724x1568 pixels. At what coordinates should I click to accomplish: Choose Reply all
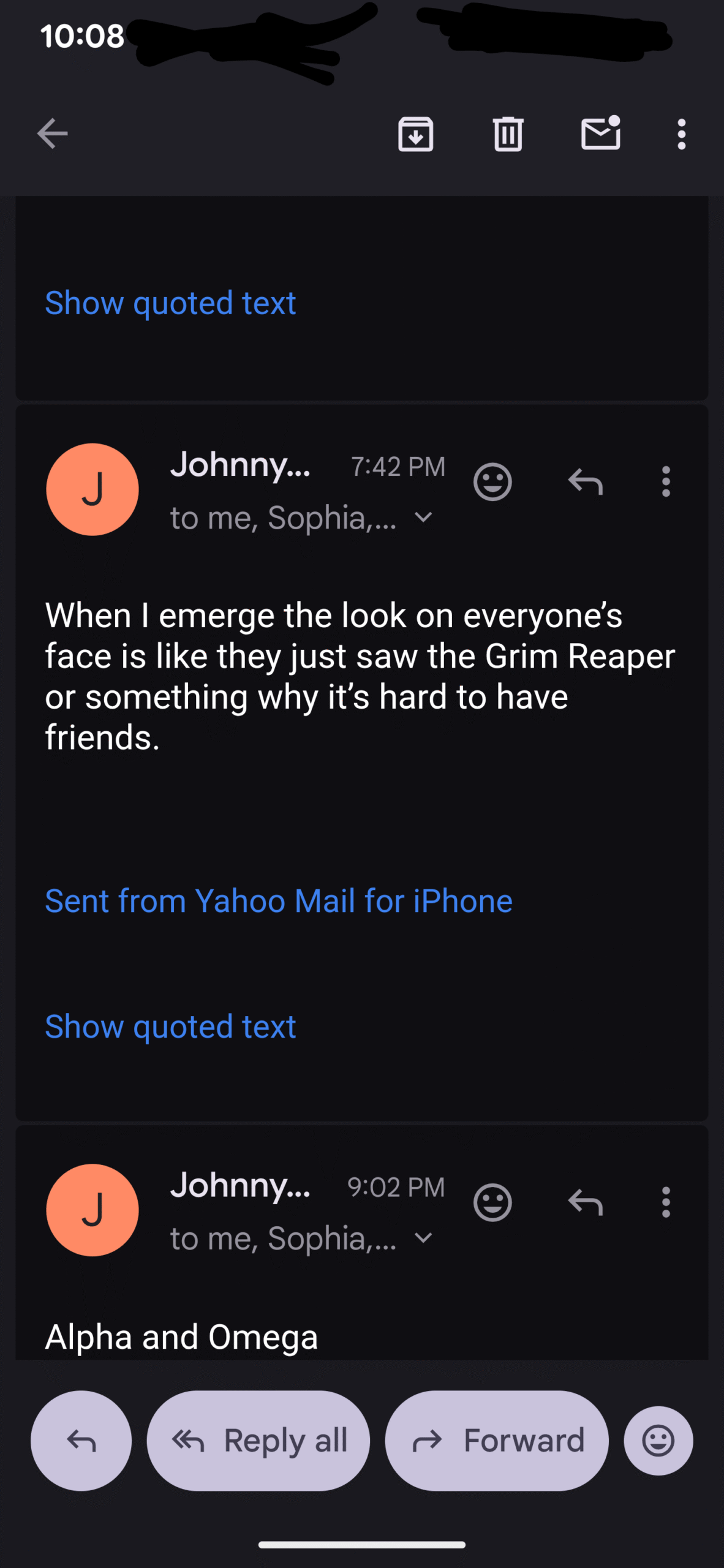coord(258,1441)
